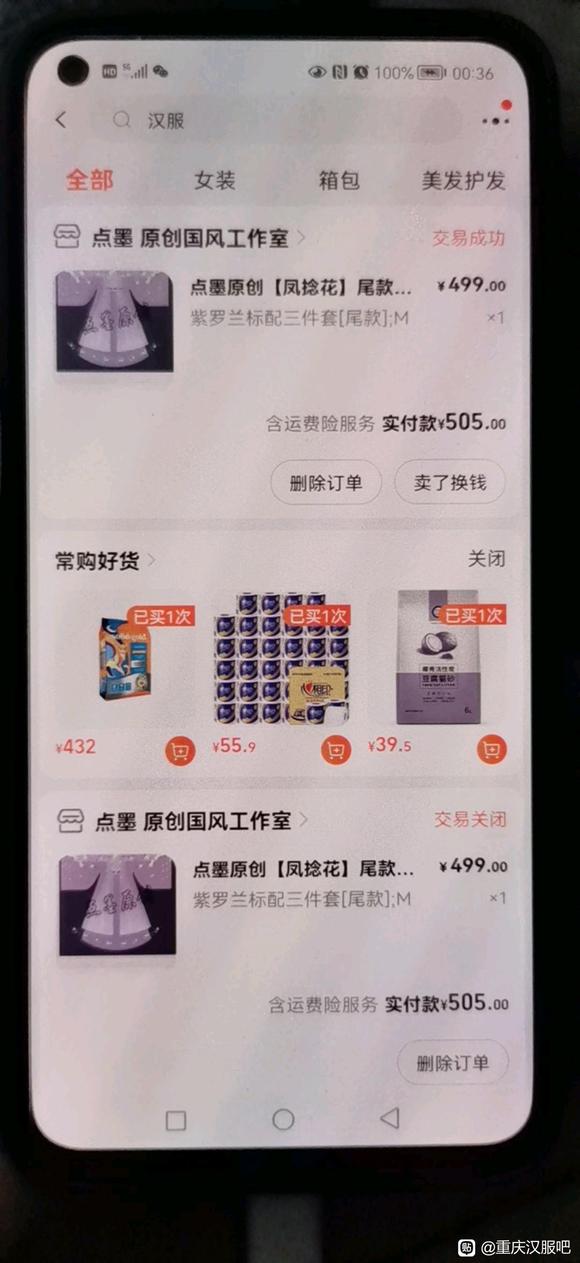Image resolution: width=580 pixels, height=1263 pixels.
Task: Select the 箱包 tab
Action: [339, 180]
